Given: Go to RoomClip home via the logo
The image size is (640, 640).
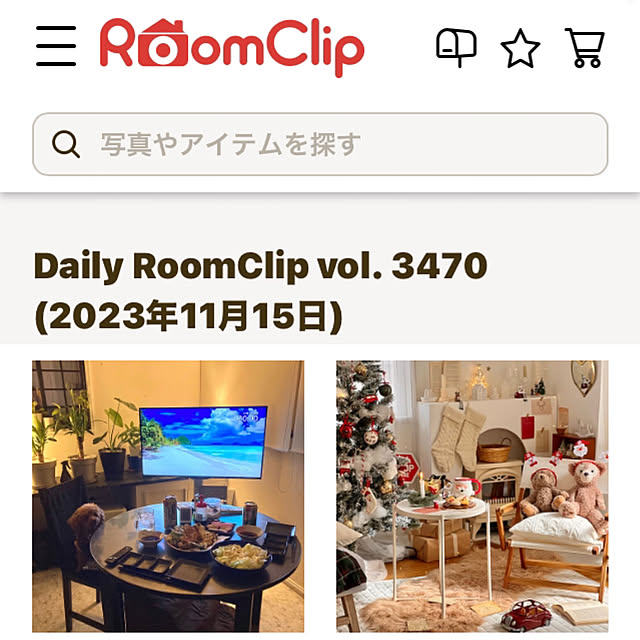Looking at the screenshot, I should coord(231,45).
